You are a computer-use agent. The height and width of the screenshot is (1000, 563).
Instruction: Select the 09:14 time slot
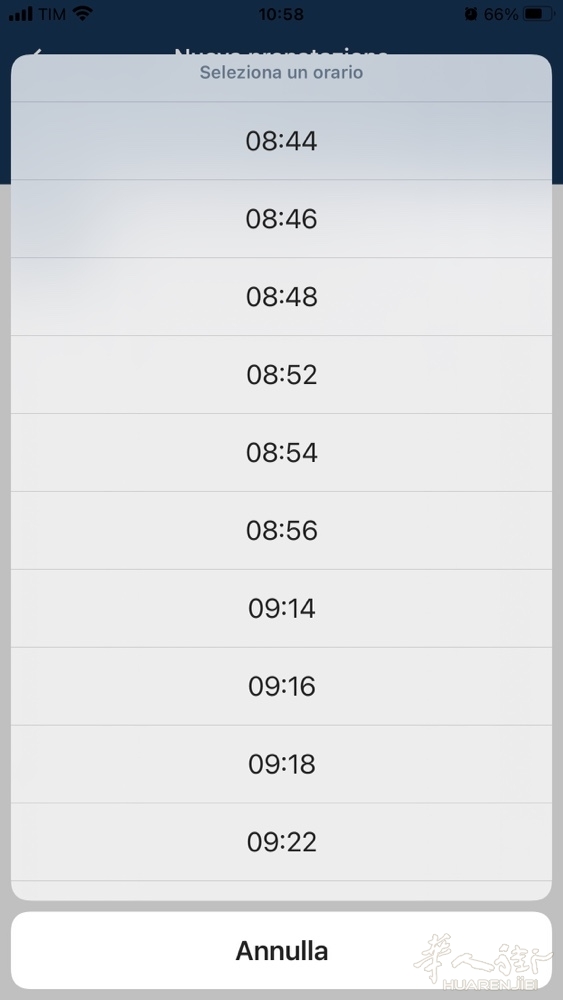coord(281,608)
